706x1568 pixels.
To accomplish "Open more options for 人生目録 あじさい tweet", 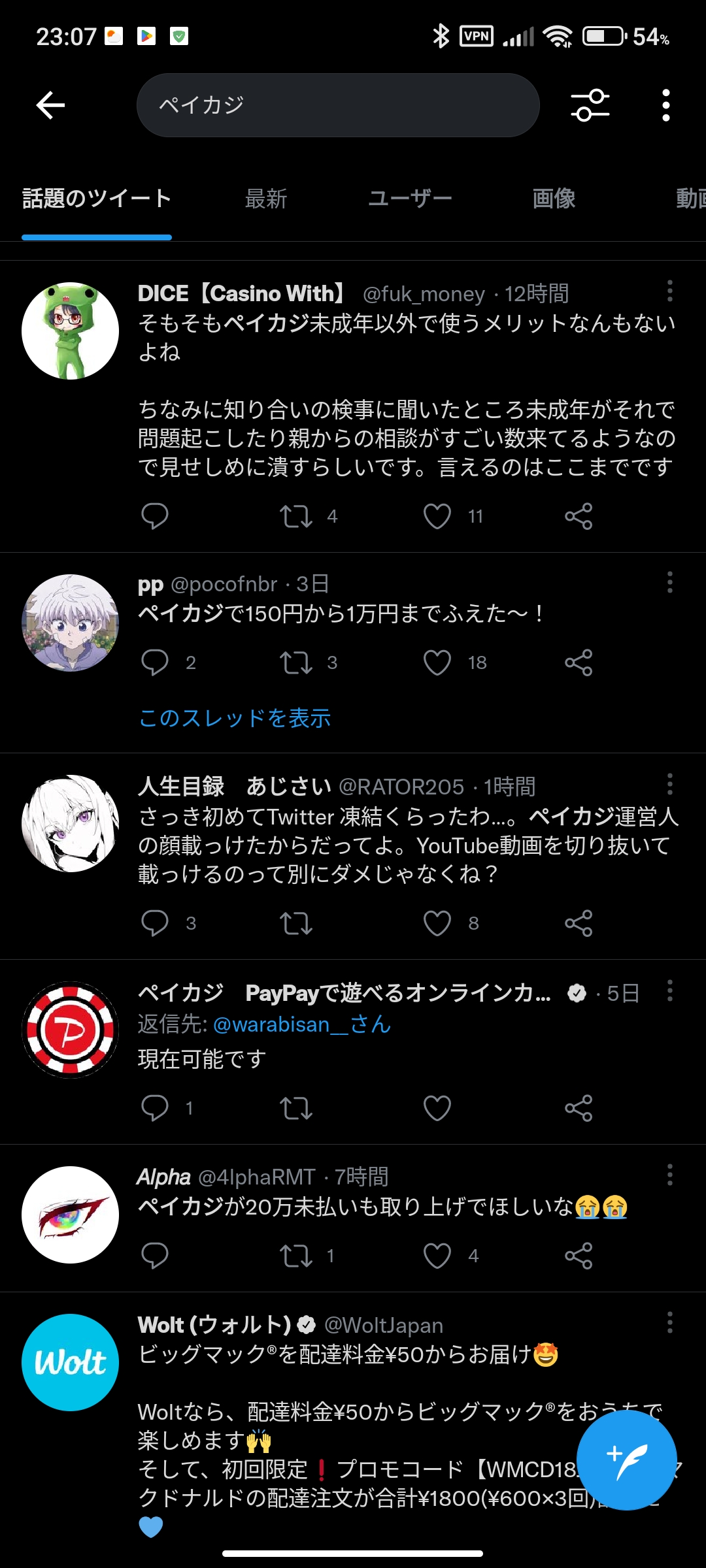I will click(669, 783).
